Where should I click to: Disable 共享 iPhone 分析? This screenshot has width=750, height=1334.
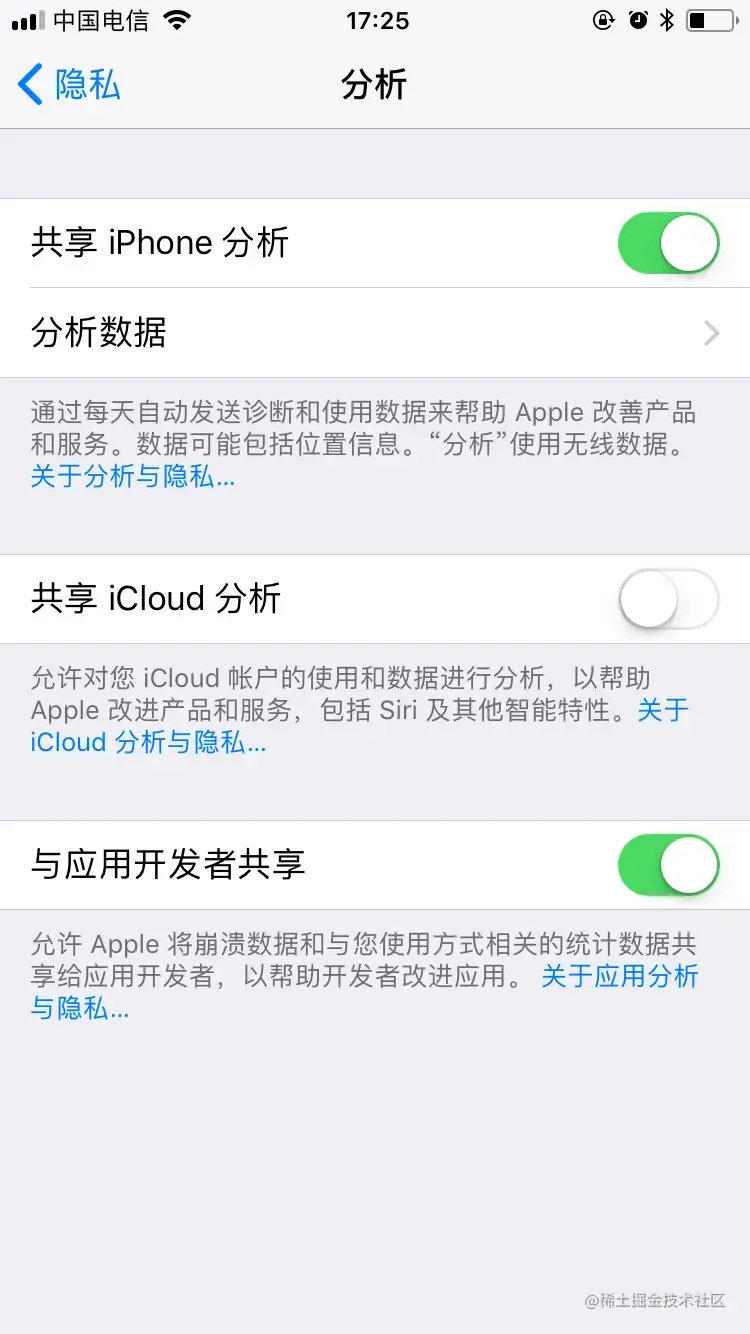(668, 242)
